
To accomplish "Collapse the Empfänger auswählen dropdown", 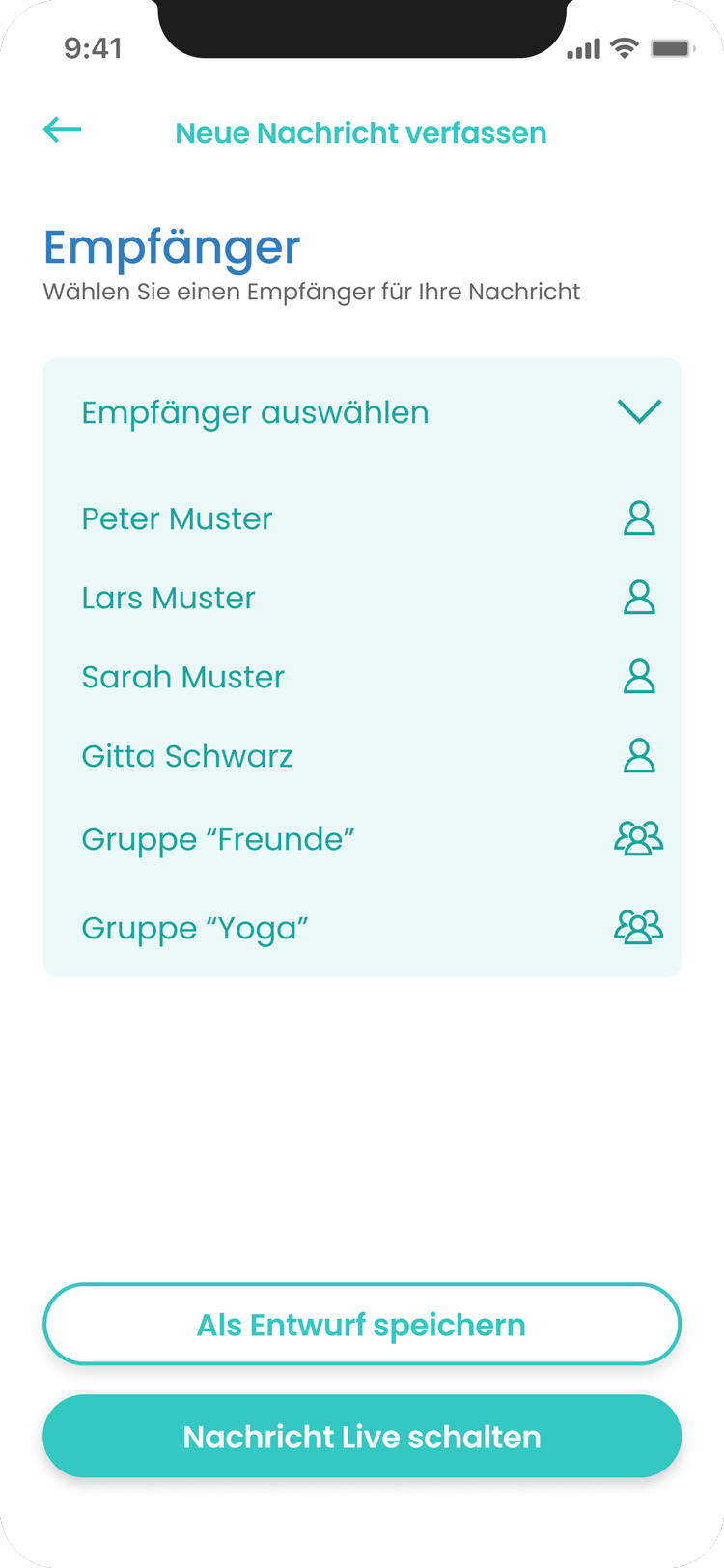I will (362, 412).
